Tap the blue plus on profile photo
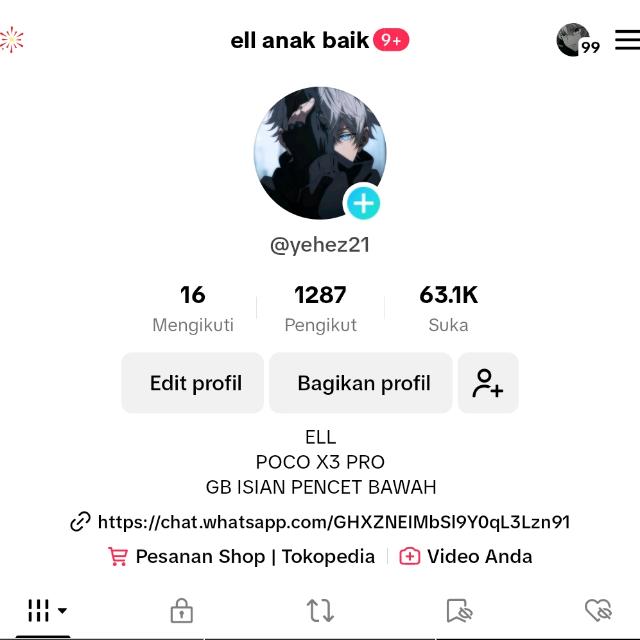The height and width of the screenshot is (640, 640). click(x=363, y=204)
